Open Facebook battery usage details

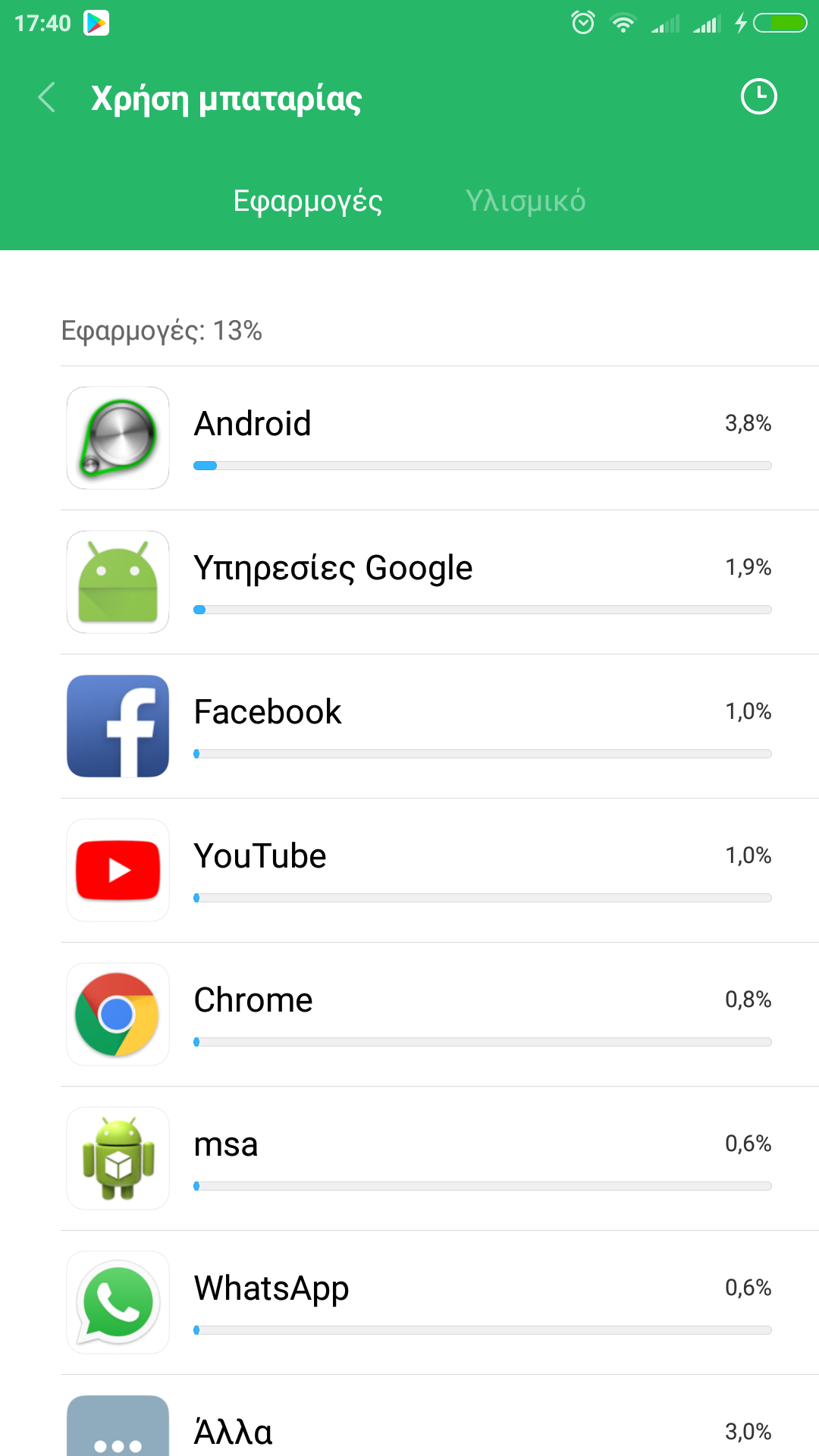point(440,726)
